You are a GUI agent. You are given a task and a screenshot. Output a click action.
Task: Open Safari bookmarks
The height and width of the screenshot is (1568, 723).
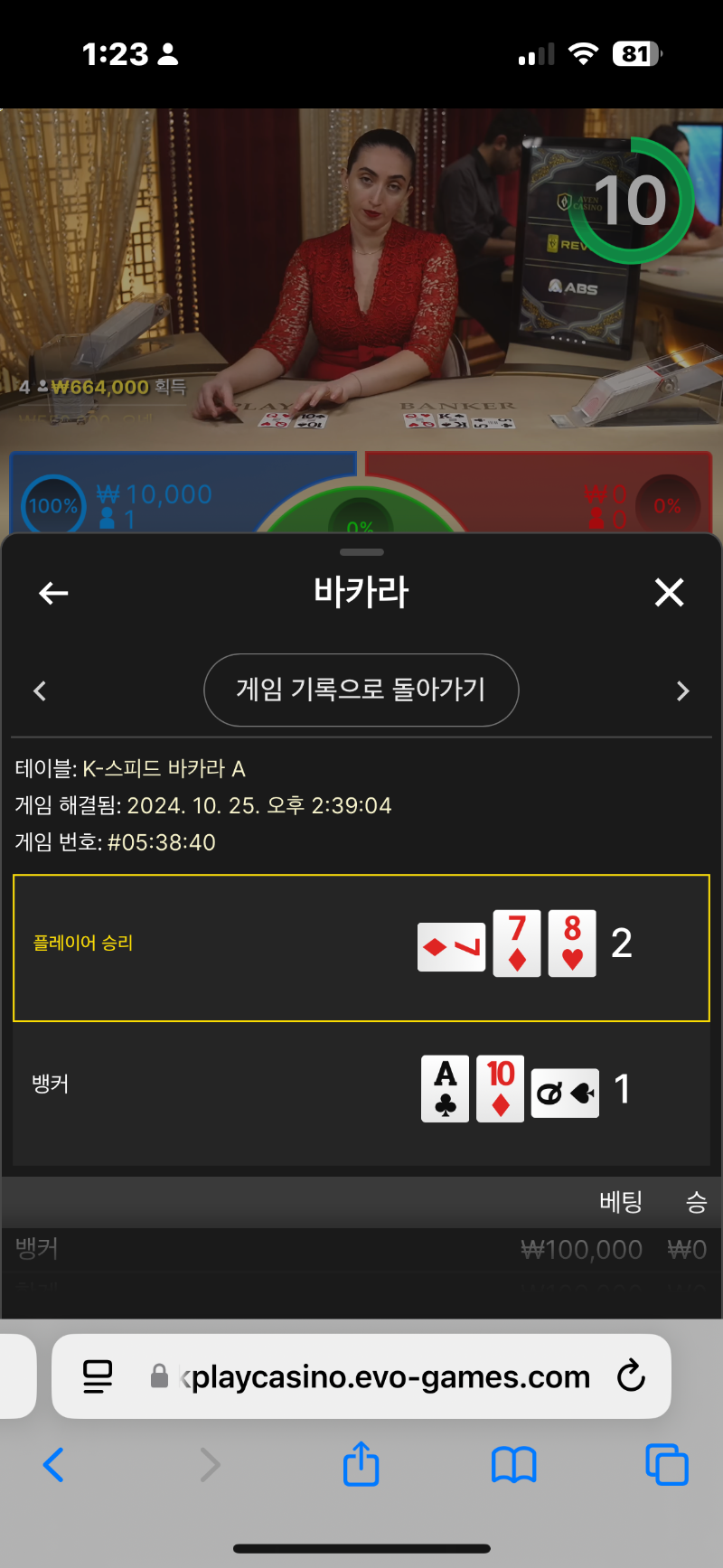[513, 1465]
